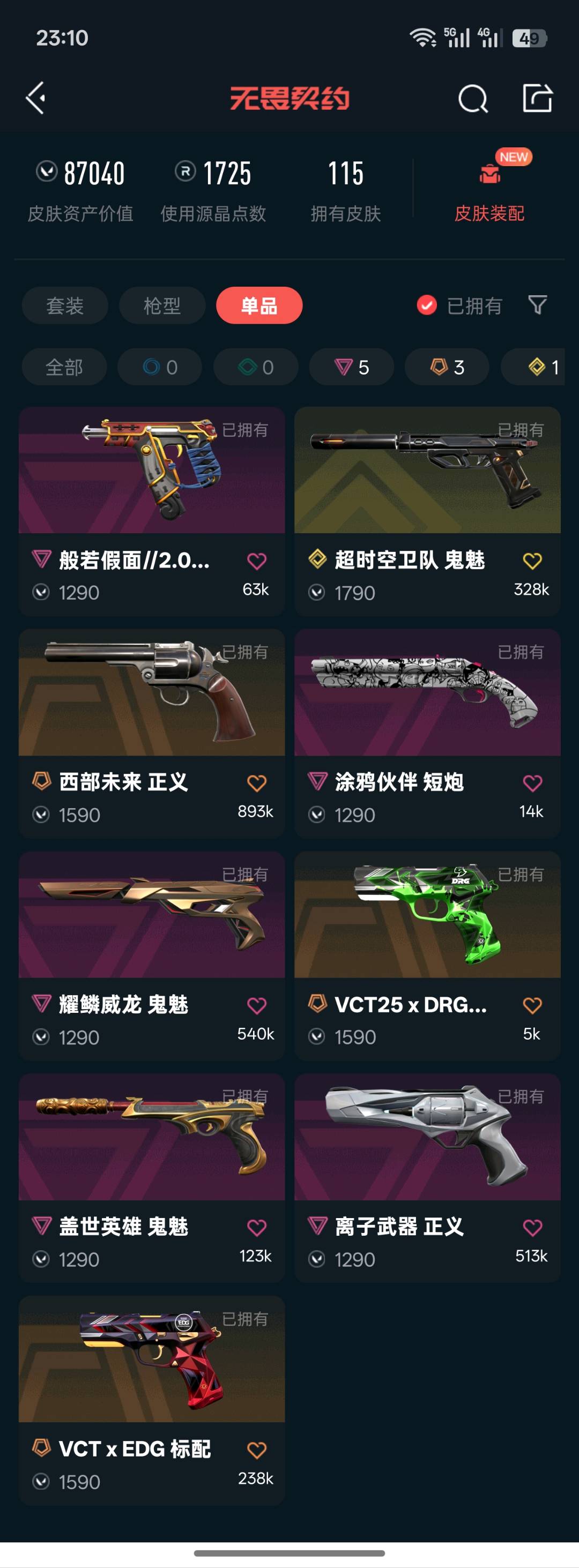Open the VCT x EDG 标配 skin card

pyautogui.click(x=152, y=1359)
